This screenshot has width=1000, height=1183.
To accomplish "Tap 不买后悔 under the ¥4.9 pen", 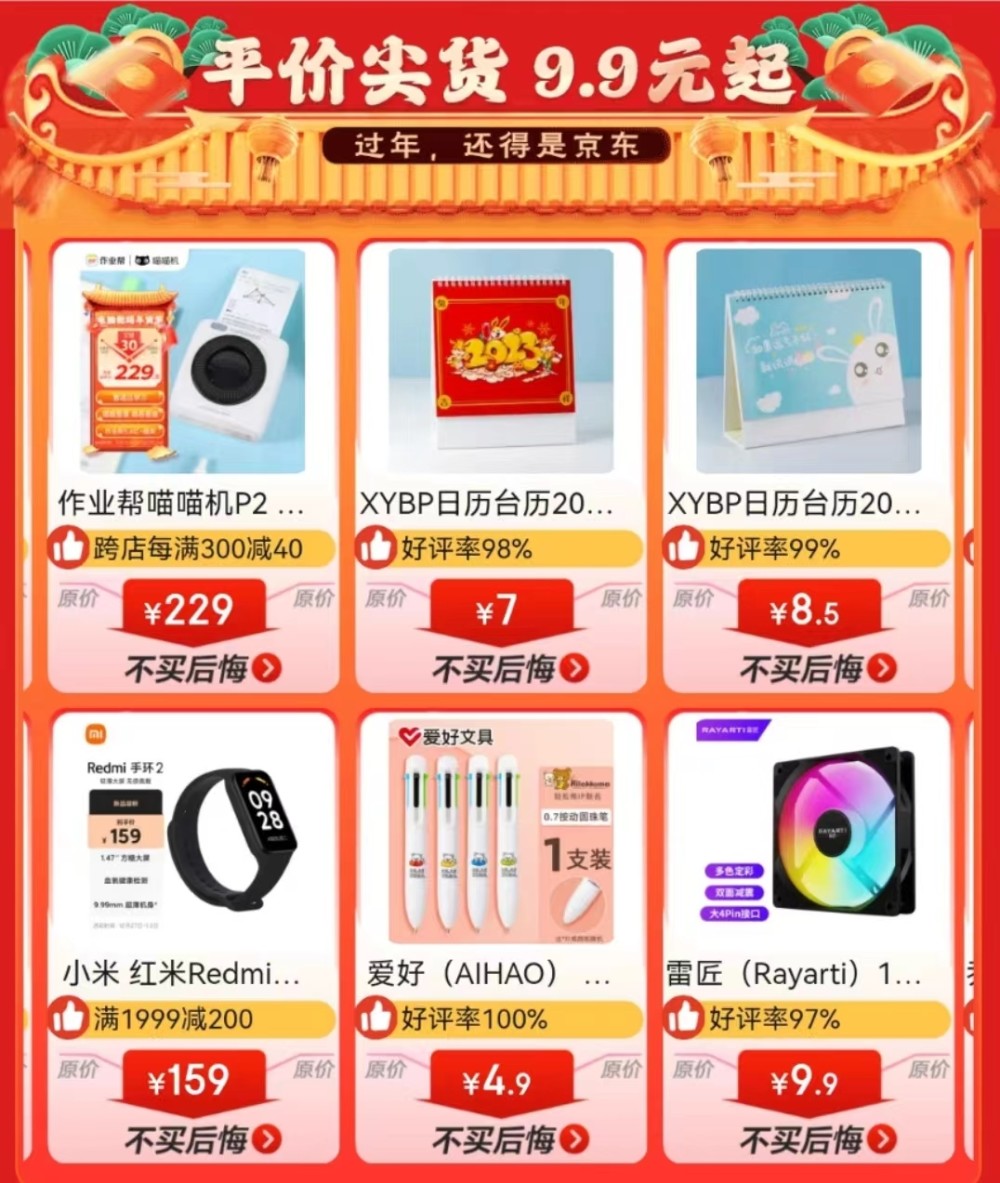I will click(509, 1138).
